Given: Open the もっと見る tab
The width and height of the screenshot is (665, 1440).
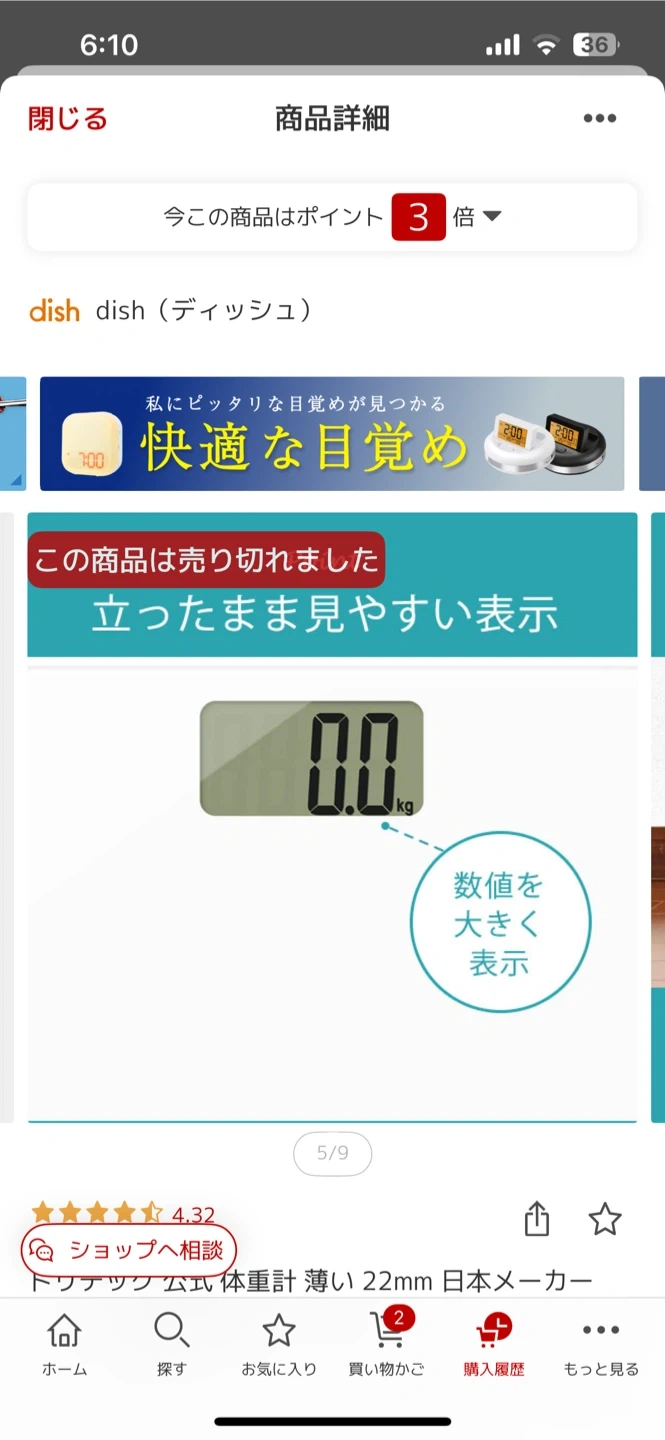Looking at the screenshot, I should 600,1344.
